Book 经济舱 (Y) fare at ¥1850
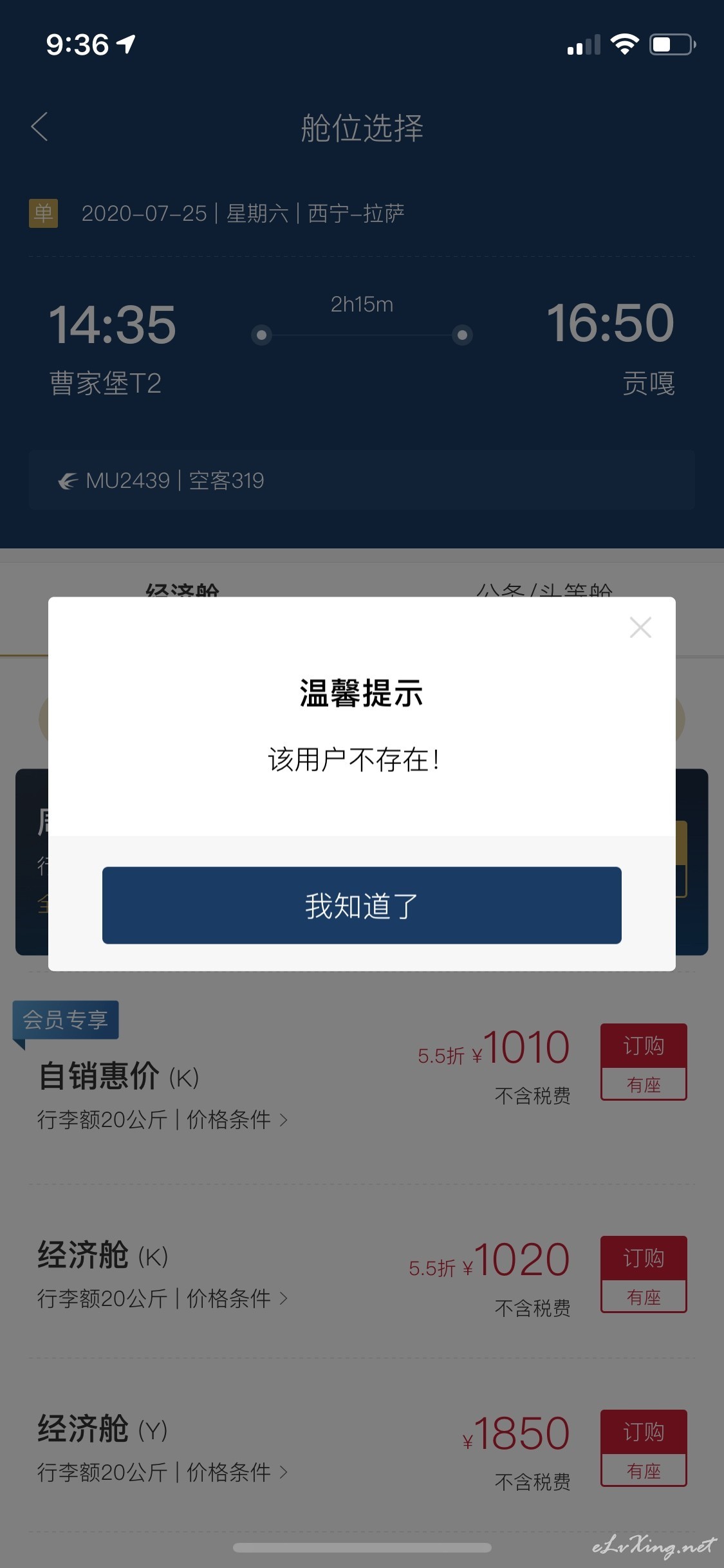The width and height of the screenshot is (724, 1568). (x=644, y=1448)
